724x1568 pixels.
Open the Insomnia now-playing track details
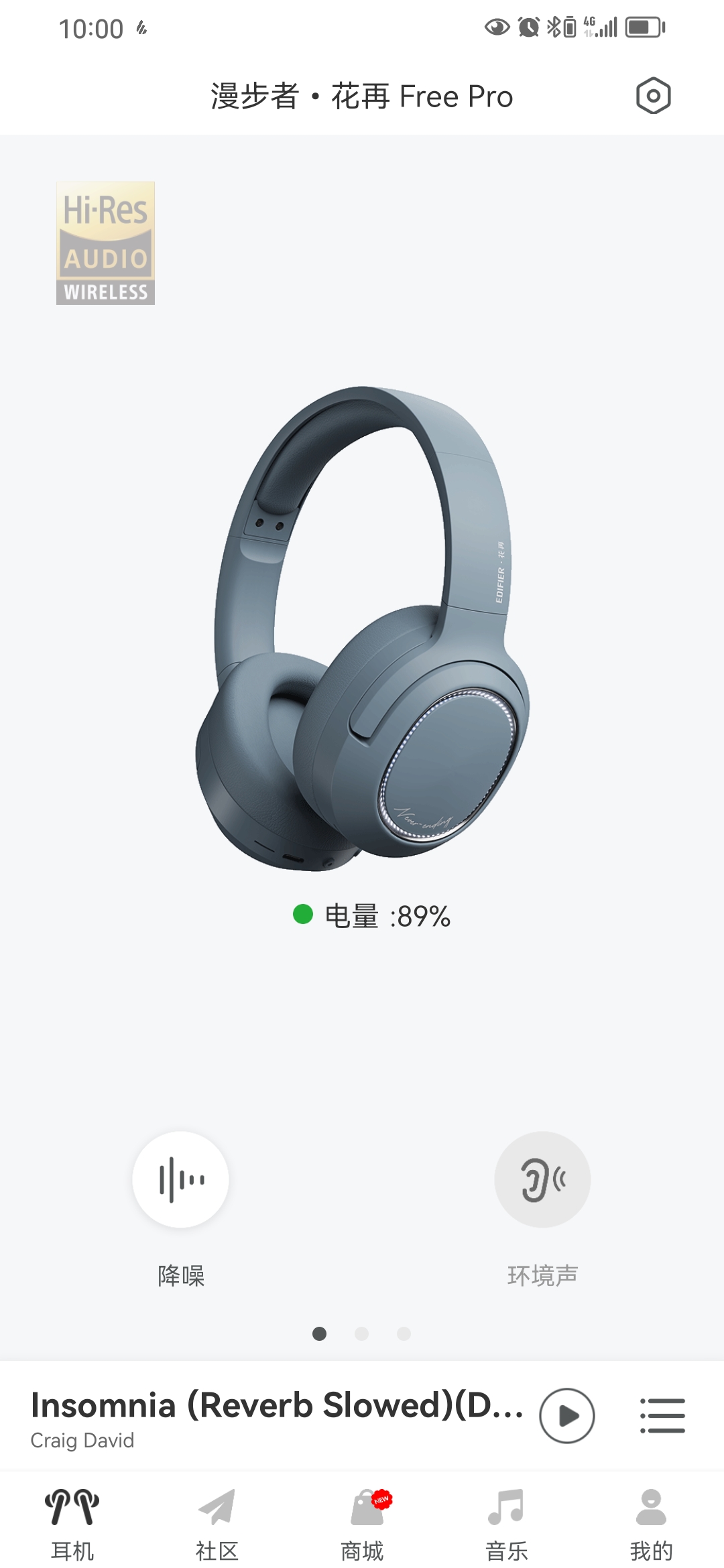(275, 1415)
